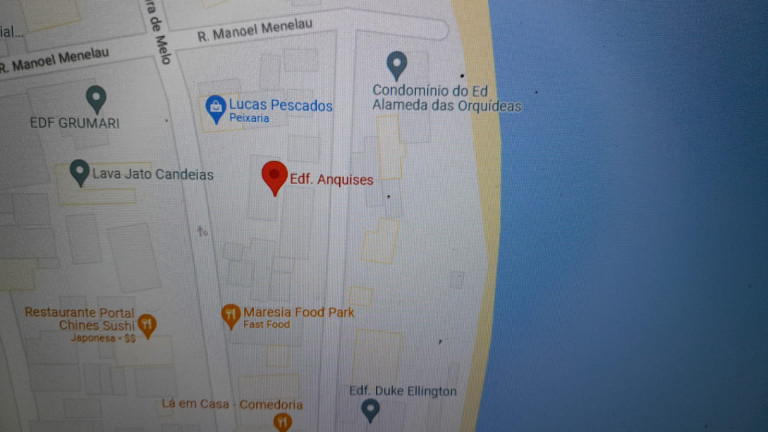Image resolution: width=768 pixels, height=432 pixels.
Task: Open the EDF GRUMARI location marker
Action: 96,98
